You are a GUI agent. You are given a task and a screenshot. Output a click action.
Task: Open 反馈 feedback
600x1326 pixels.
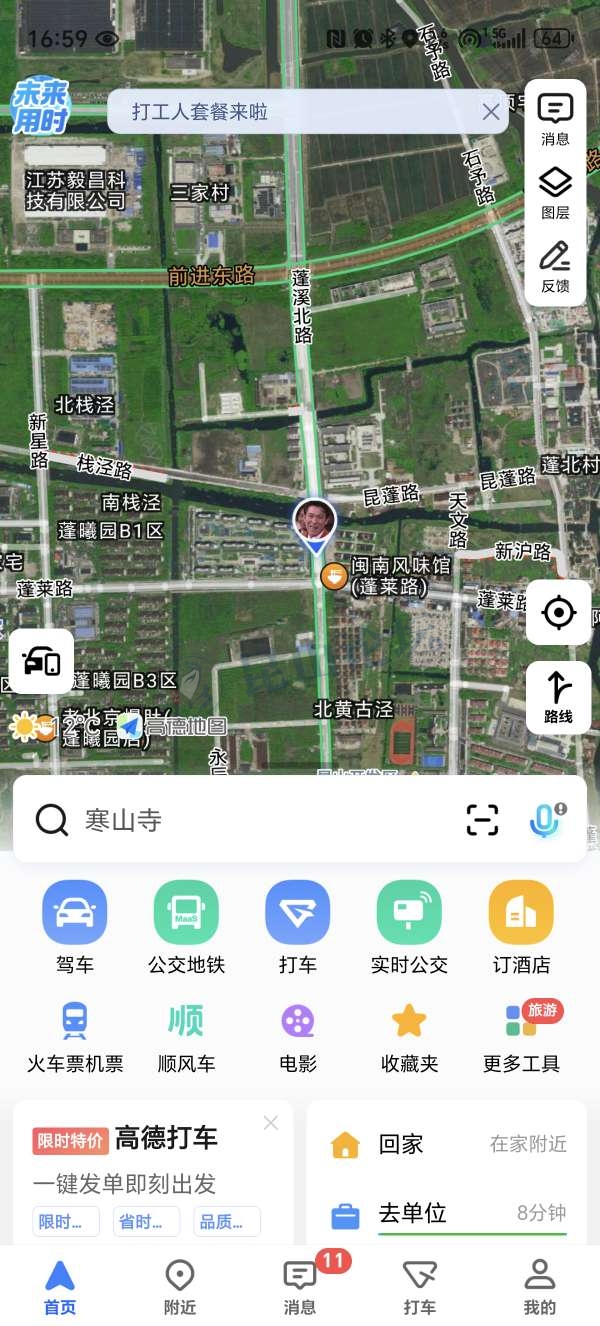(555, 266)
